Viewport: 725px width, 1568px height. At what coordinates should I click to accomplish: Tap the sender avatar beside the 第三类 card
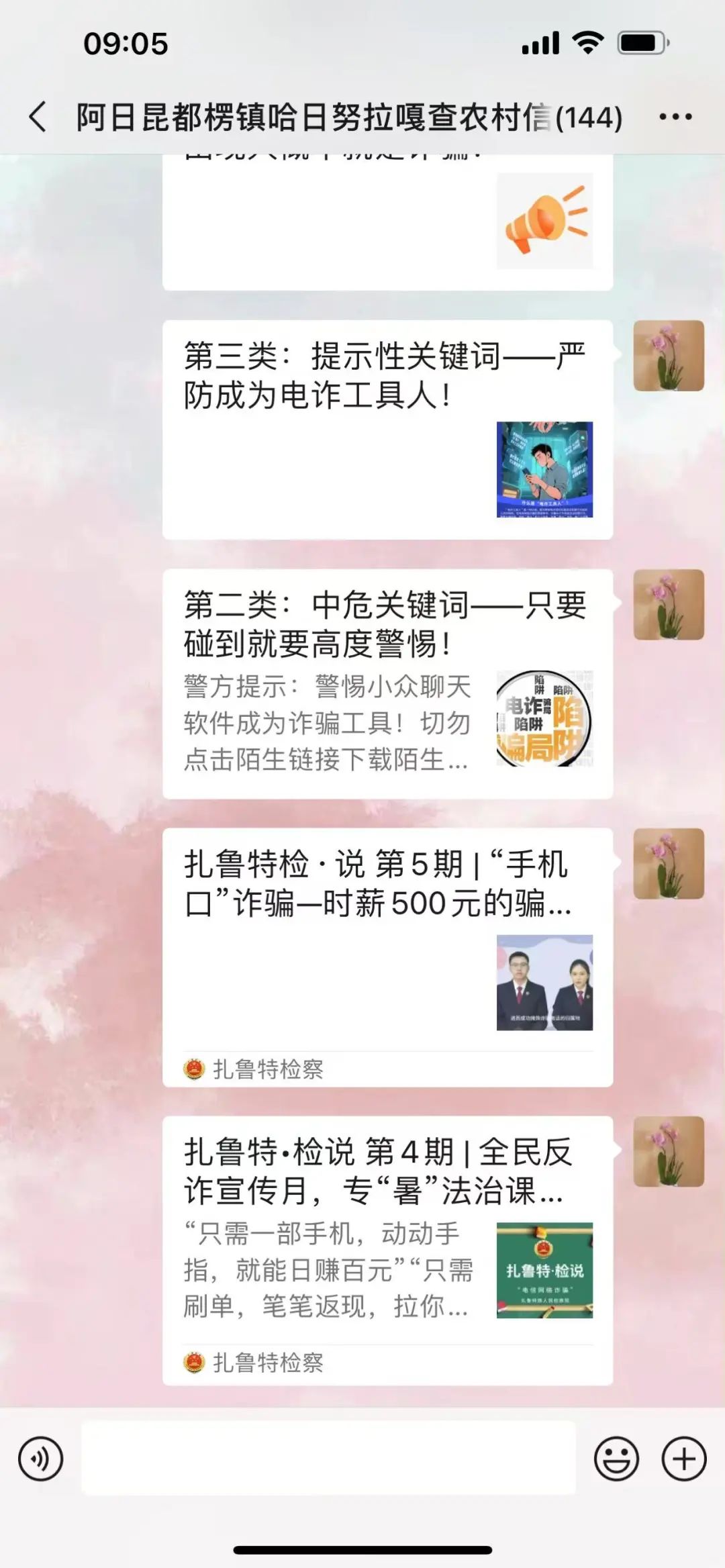tap(669, 356)
